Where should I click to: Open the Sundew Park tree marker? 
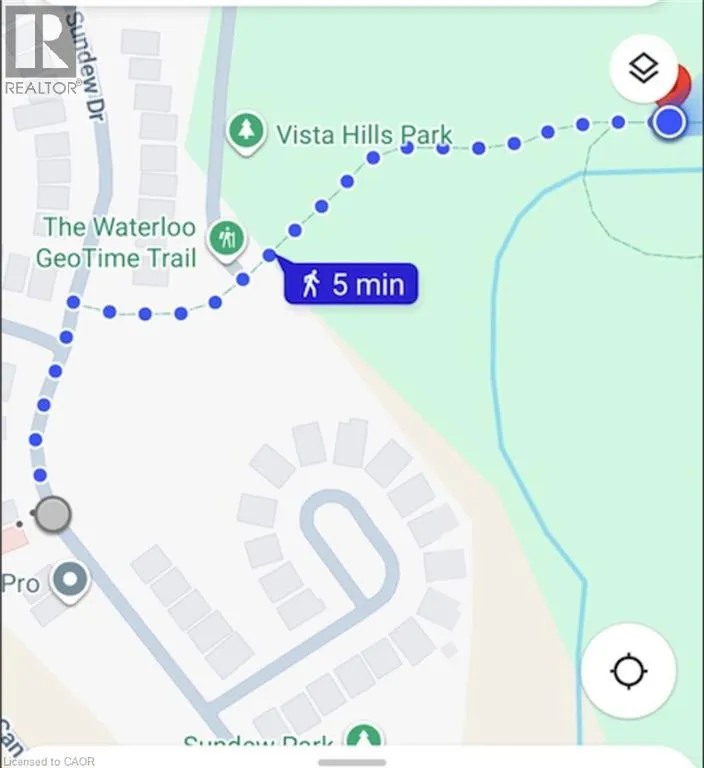[x=365, y=739]
